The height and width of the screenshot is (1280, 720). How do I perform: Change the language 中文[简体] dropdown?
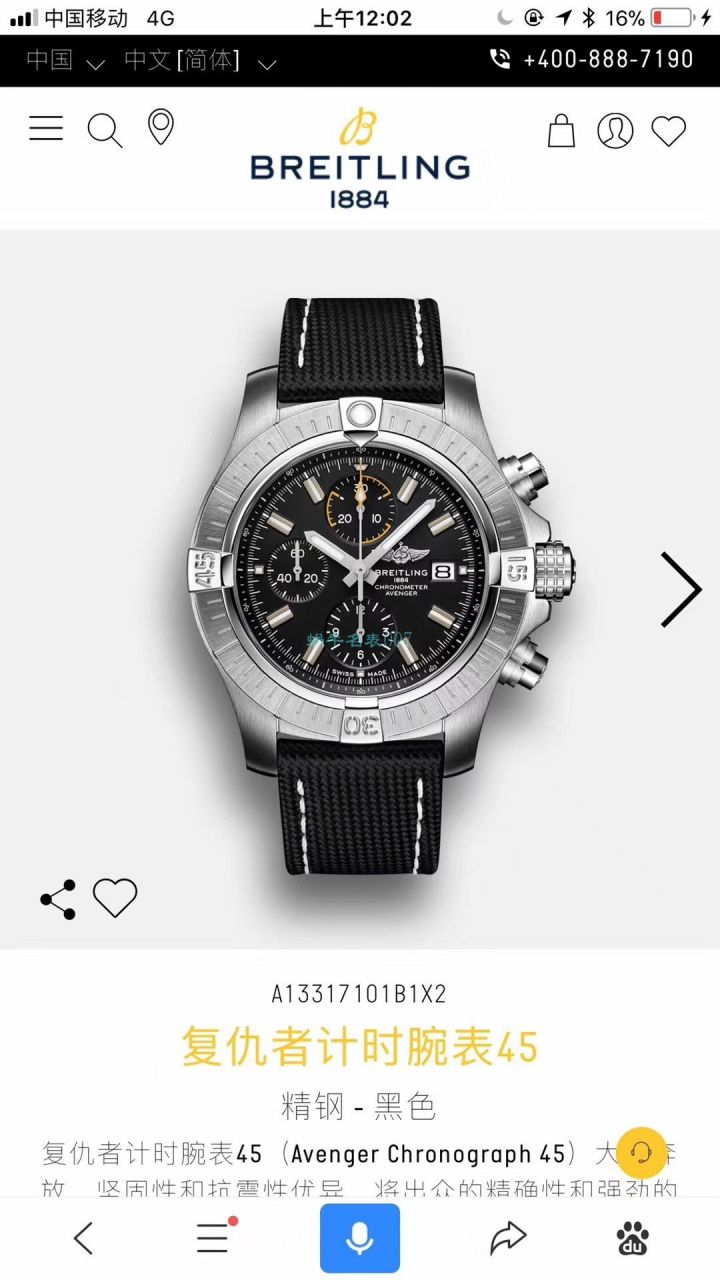199,61
